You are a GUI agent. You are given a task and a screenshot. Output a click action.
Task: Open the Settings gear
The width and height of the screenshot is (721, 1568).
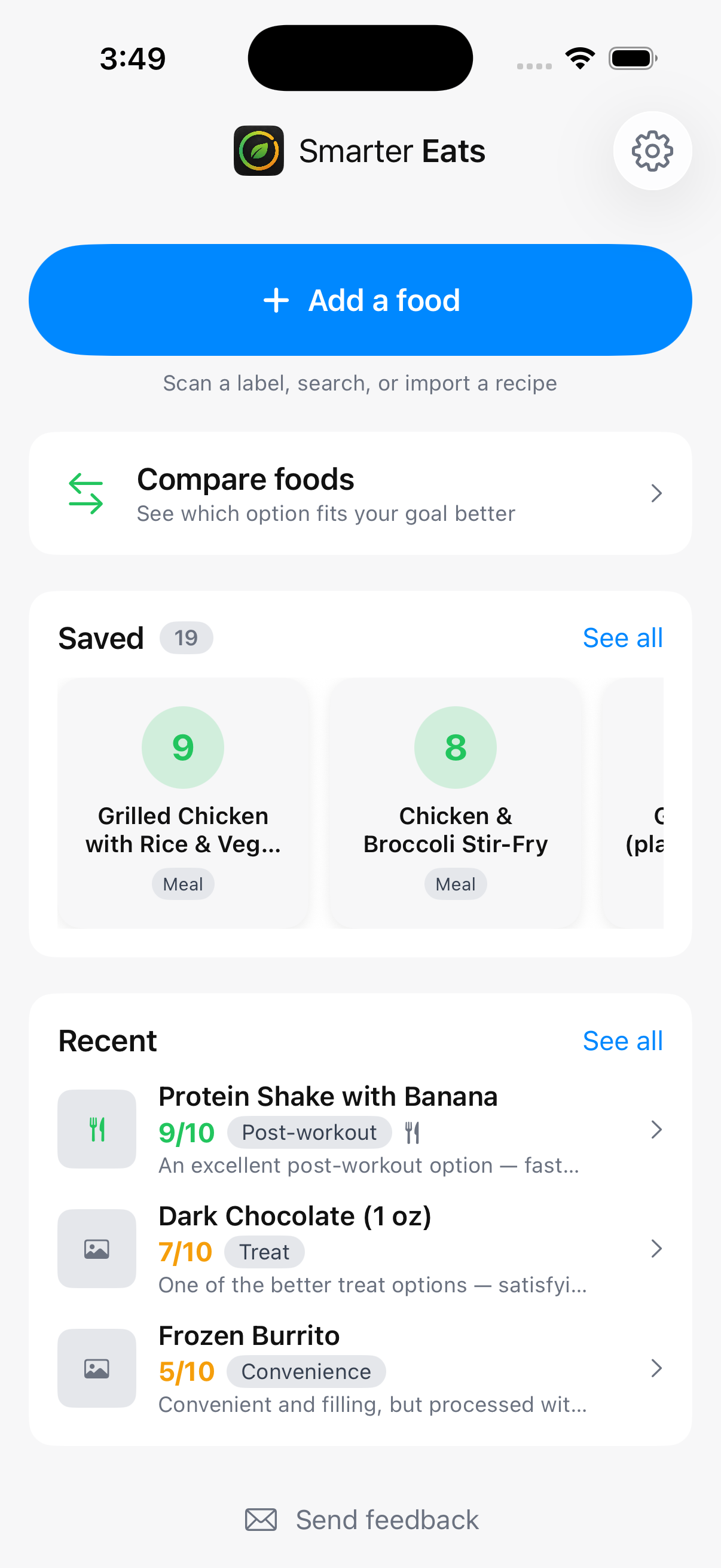click(x=652, y=151)
